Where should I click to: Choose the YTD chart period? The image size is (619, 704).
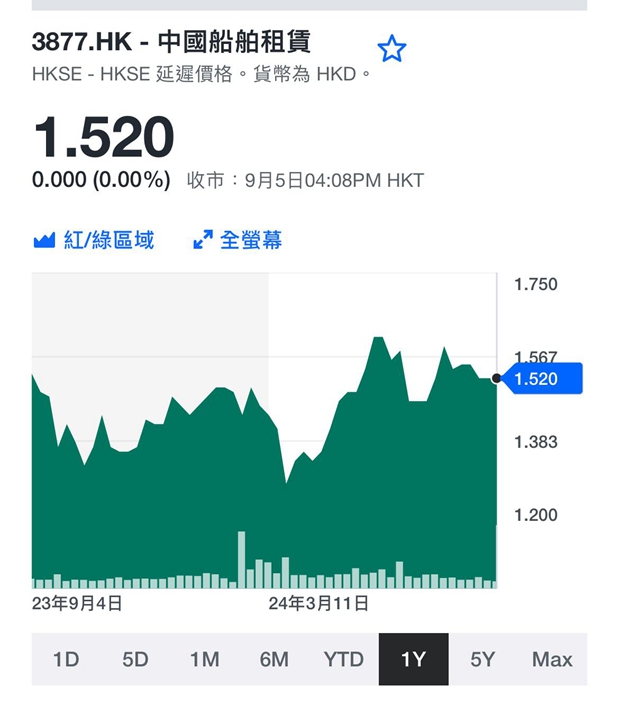tap(344, 659)
